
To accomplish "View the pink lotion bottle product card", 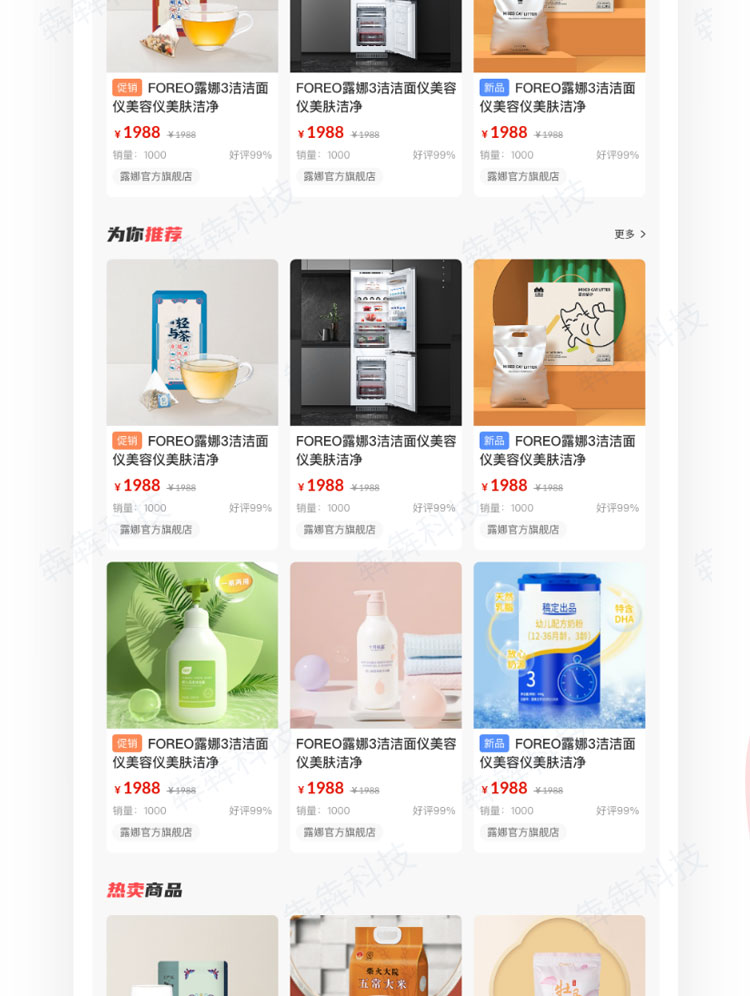I will pyautogui.click(x=375, y=645).
